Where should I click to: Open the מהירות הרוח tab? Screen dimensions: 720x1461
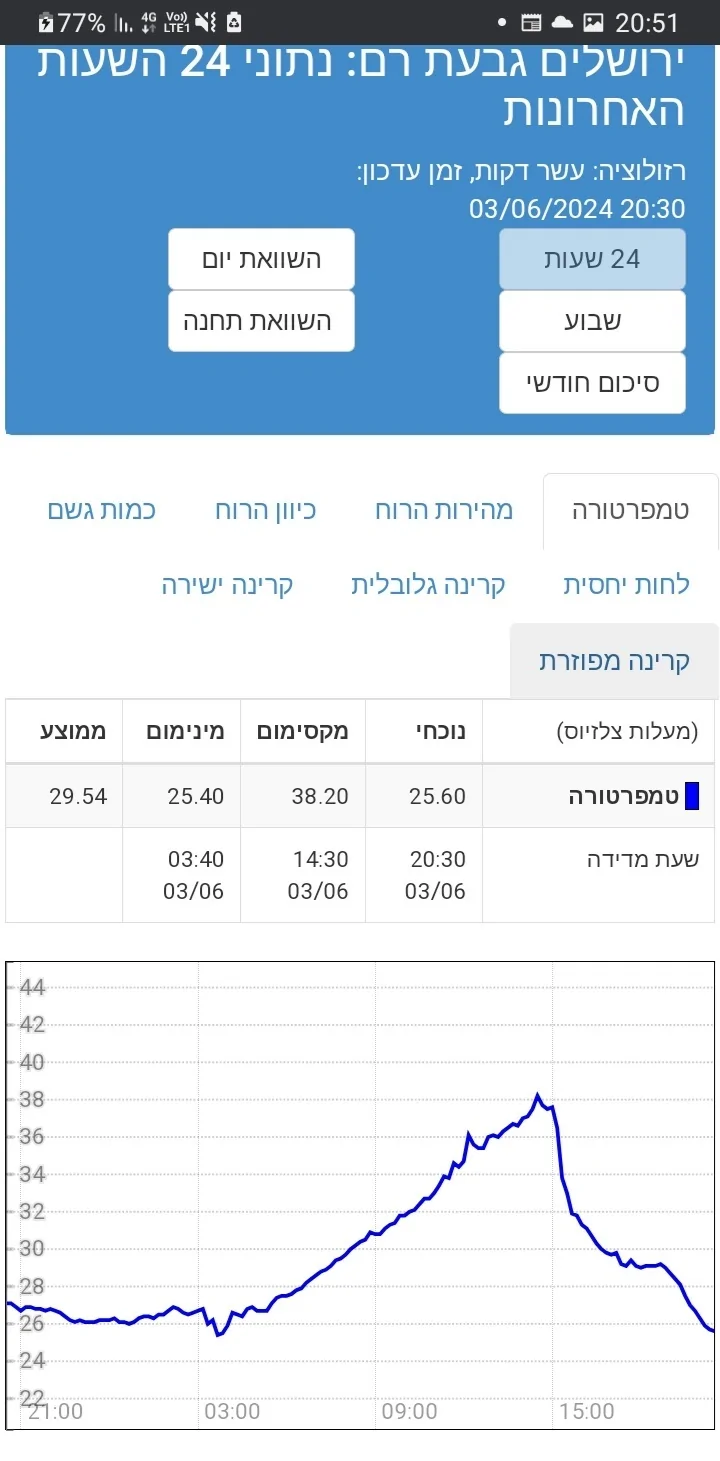(x=444, y=510)
